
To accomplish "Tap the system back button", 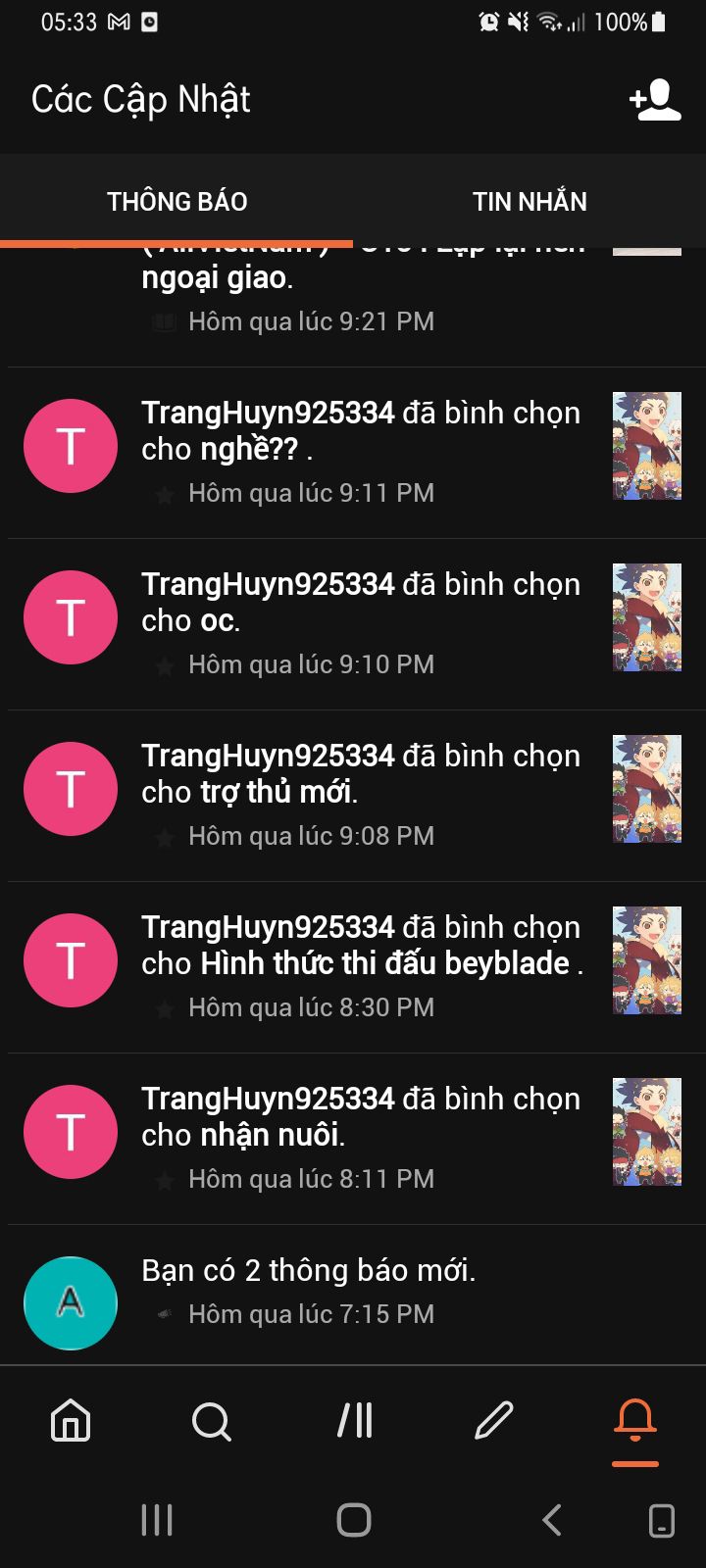I will pyautogui.click(x=551, y=1520).
